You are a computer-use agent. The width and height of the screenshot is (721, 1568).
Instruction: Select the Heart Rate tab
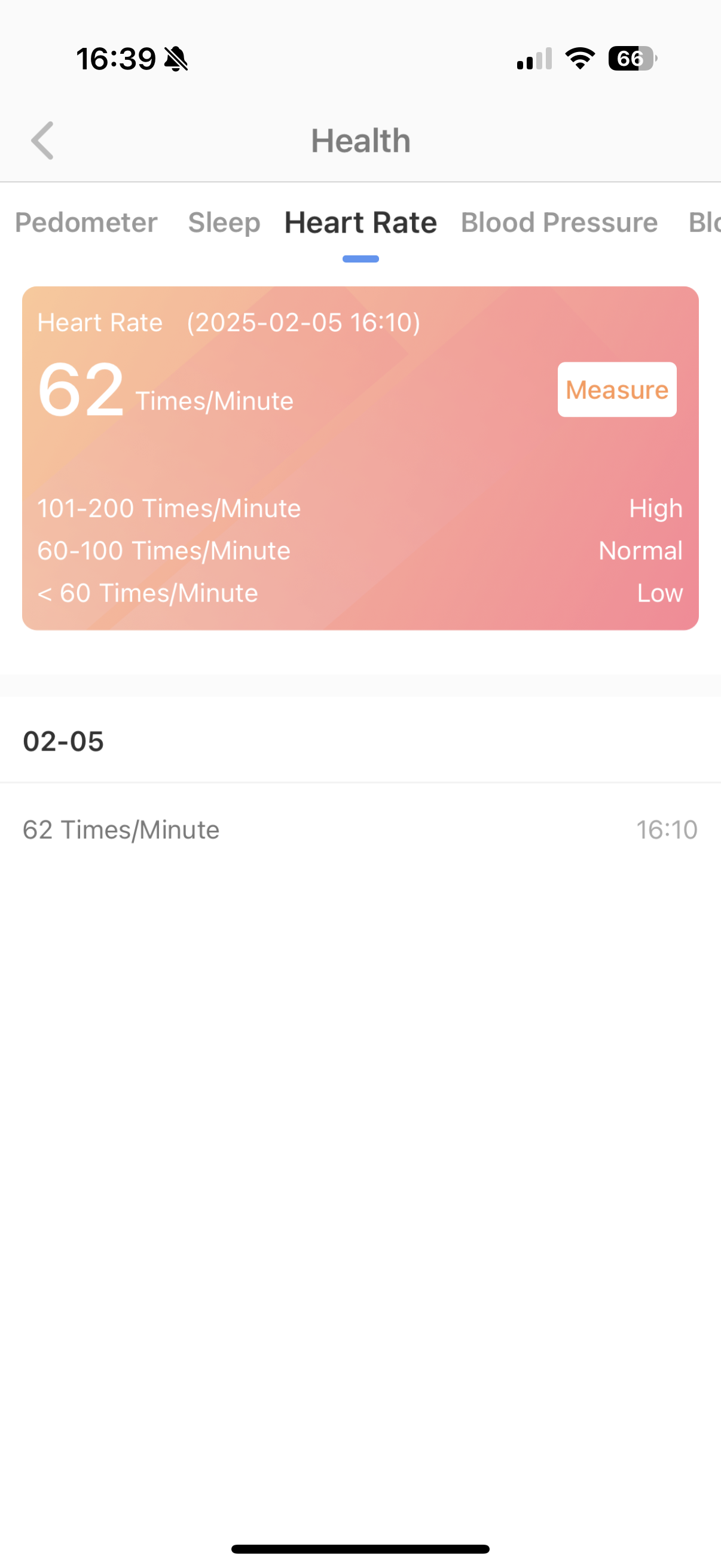tap(360, 223)
